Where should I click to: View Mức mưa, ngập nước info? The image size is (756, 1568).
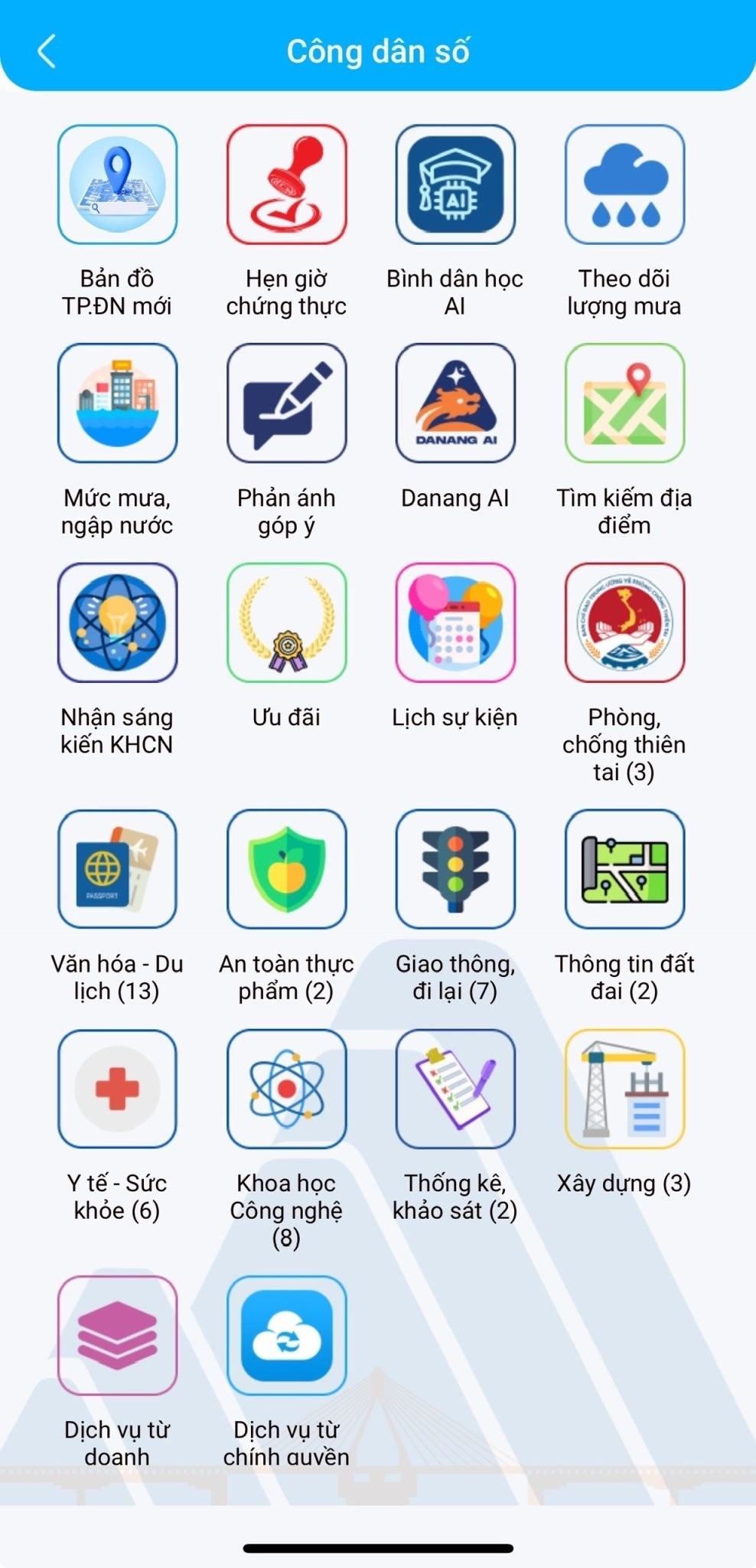[117, 403]
